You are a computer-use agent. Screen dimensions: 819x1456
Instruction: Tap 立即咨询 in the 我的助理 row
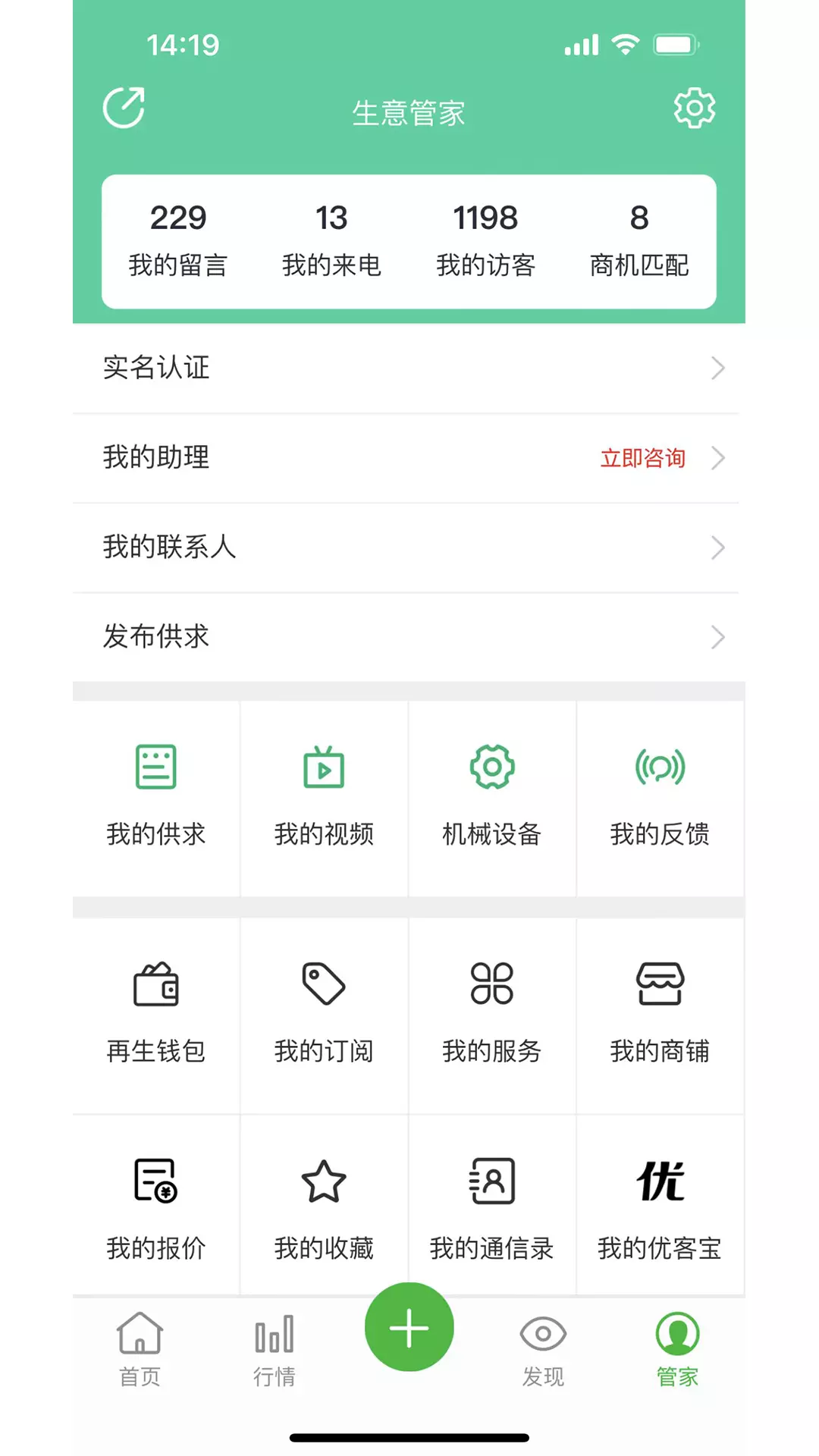point(643,458)
